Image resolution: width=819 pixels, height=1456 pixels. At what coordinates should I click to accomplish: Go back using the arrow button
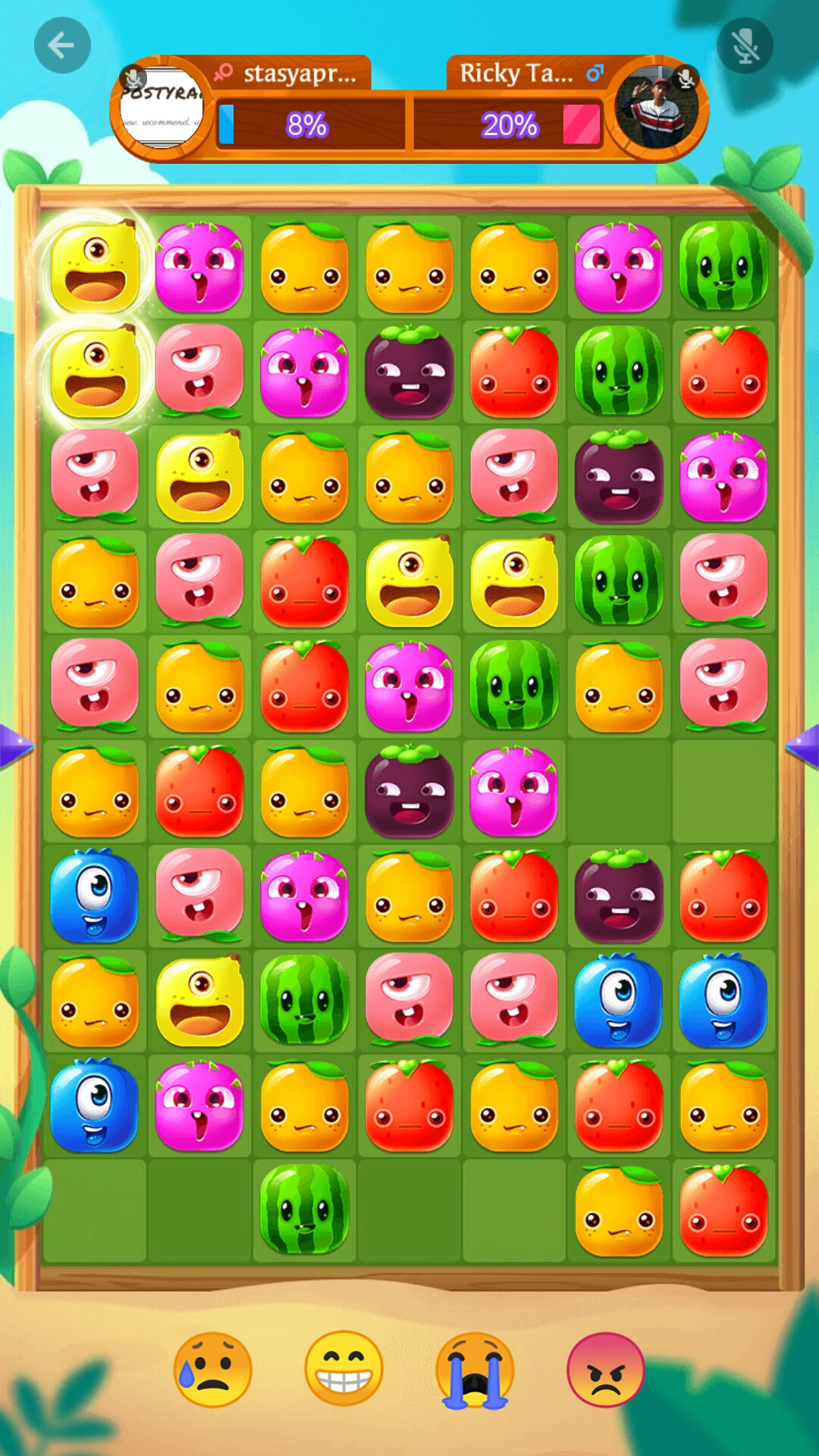point(62,45)
